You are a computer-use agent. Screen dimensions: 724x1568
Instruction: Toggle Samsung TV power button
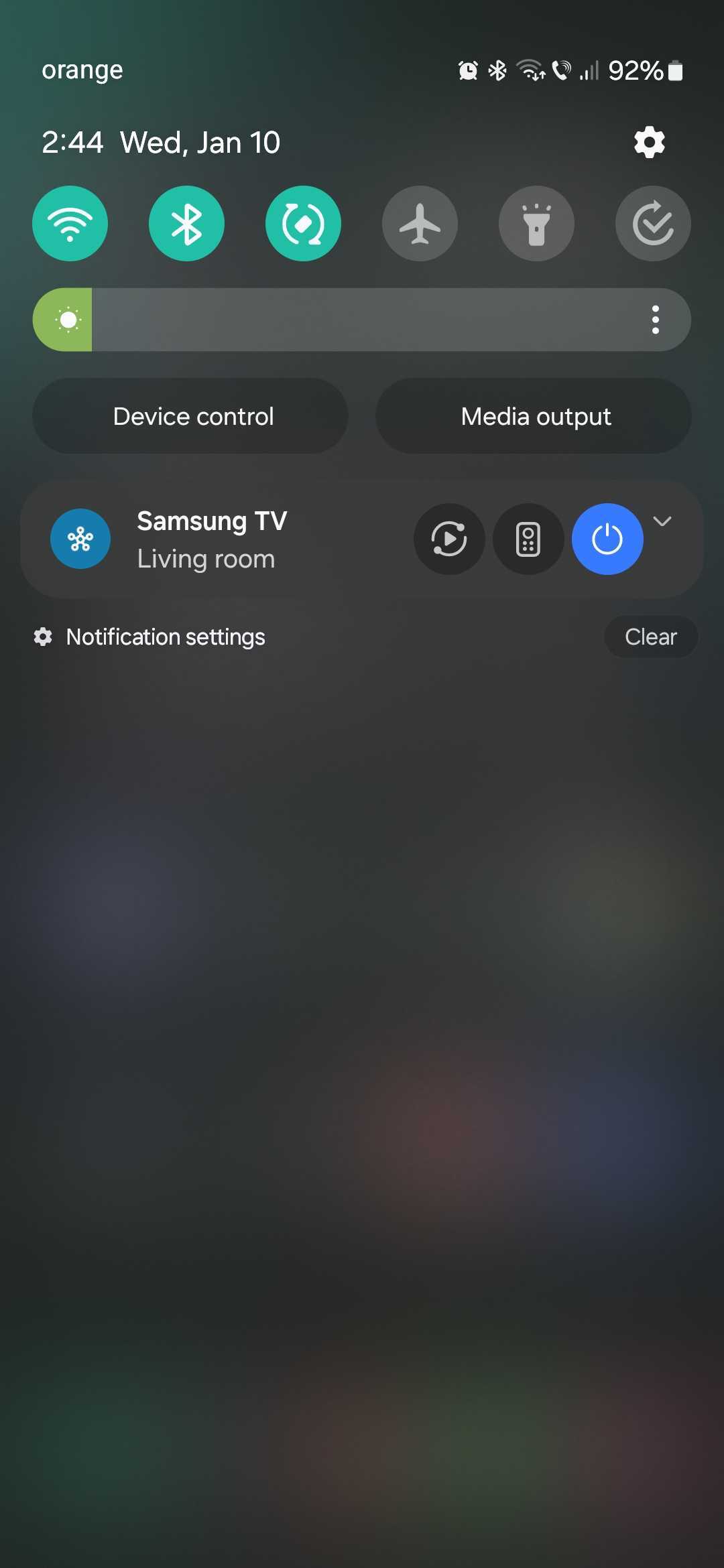[x=607, y=539]
